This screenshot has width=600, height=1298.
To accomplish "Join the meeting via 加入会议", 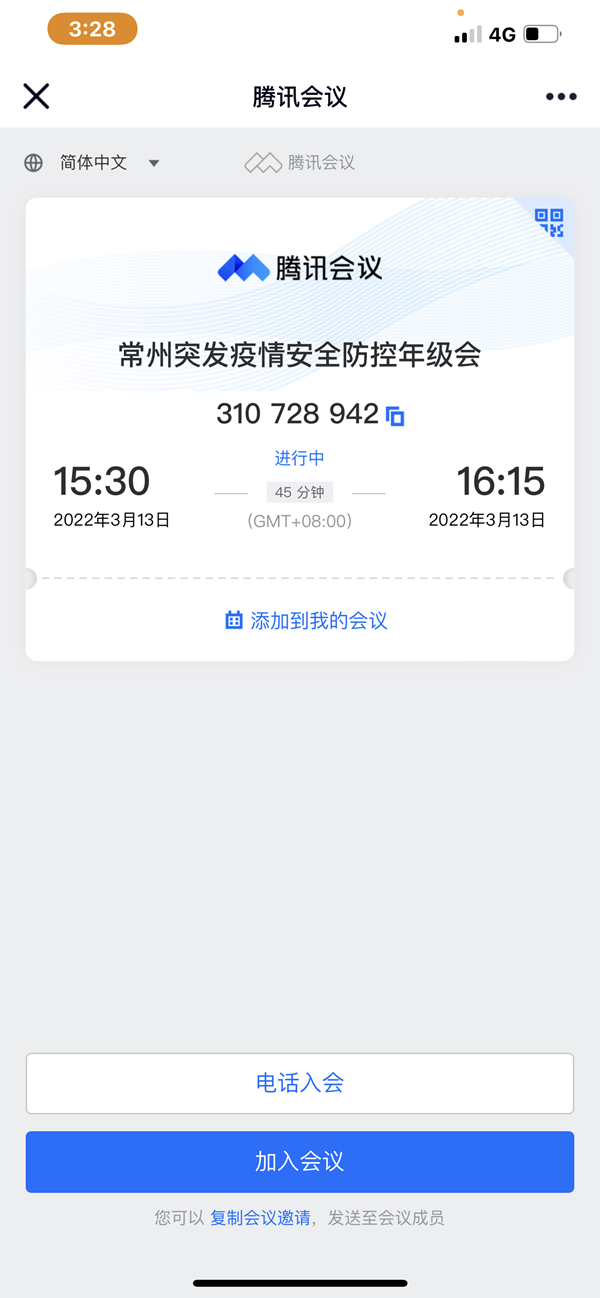I will [x=300, y=1162].
